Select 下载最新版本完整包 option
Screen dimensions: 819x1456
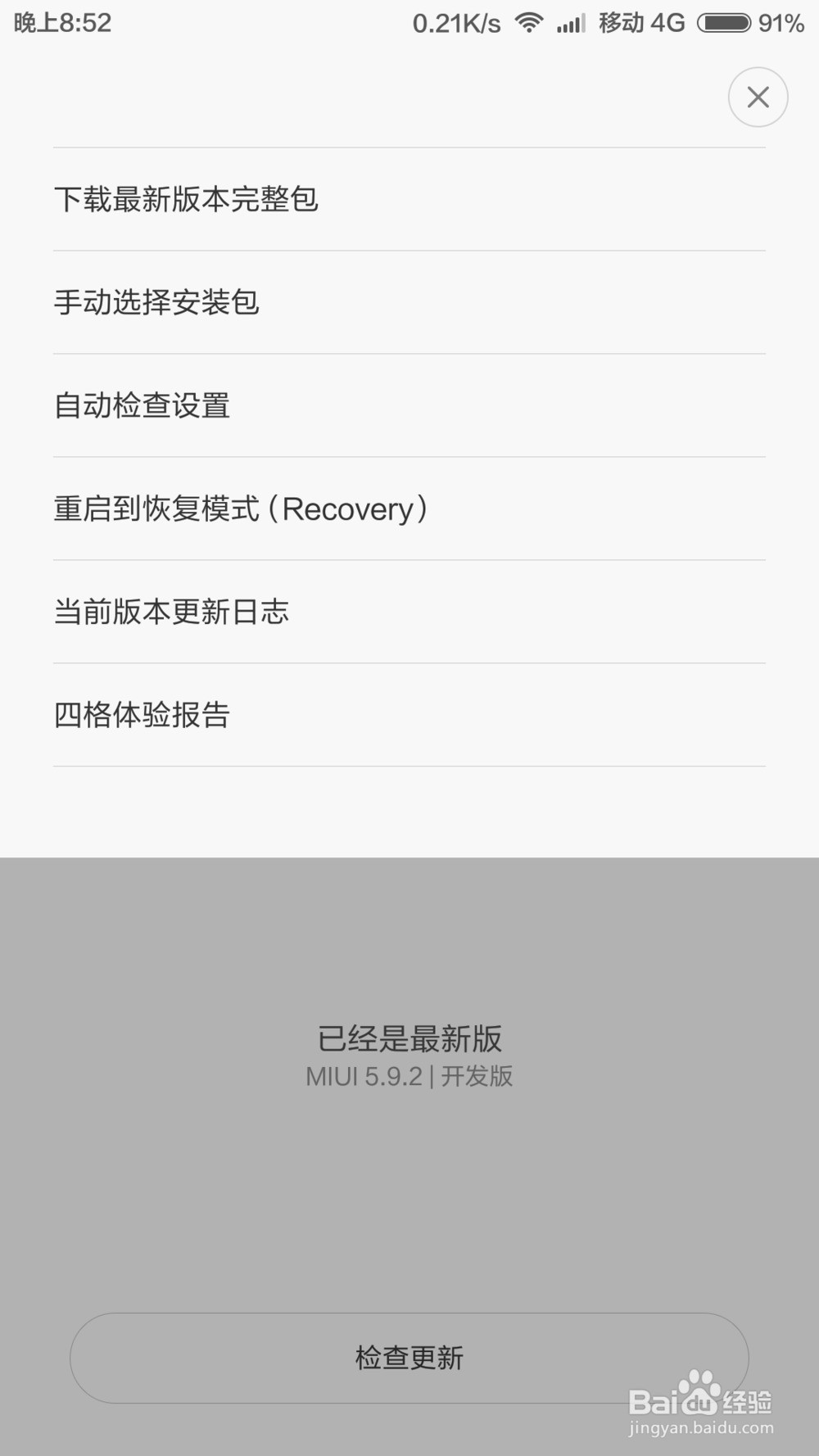187,200
